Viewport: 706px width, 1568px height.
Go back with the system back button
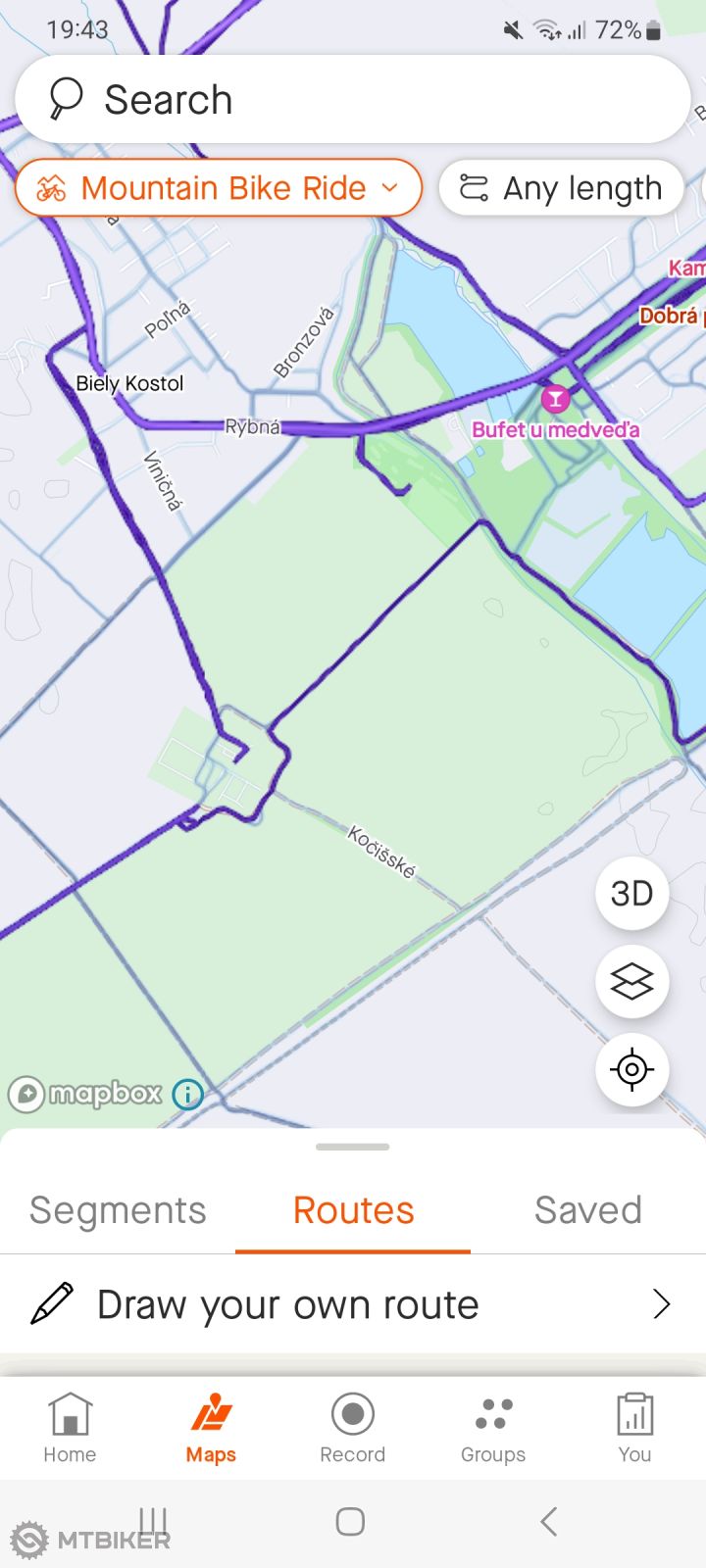pyautogui.click(x=548, y=1521)
